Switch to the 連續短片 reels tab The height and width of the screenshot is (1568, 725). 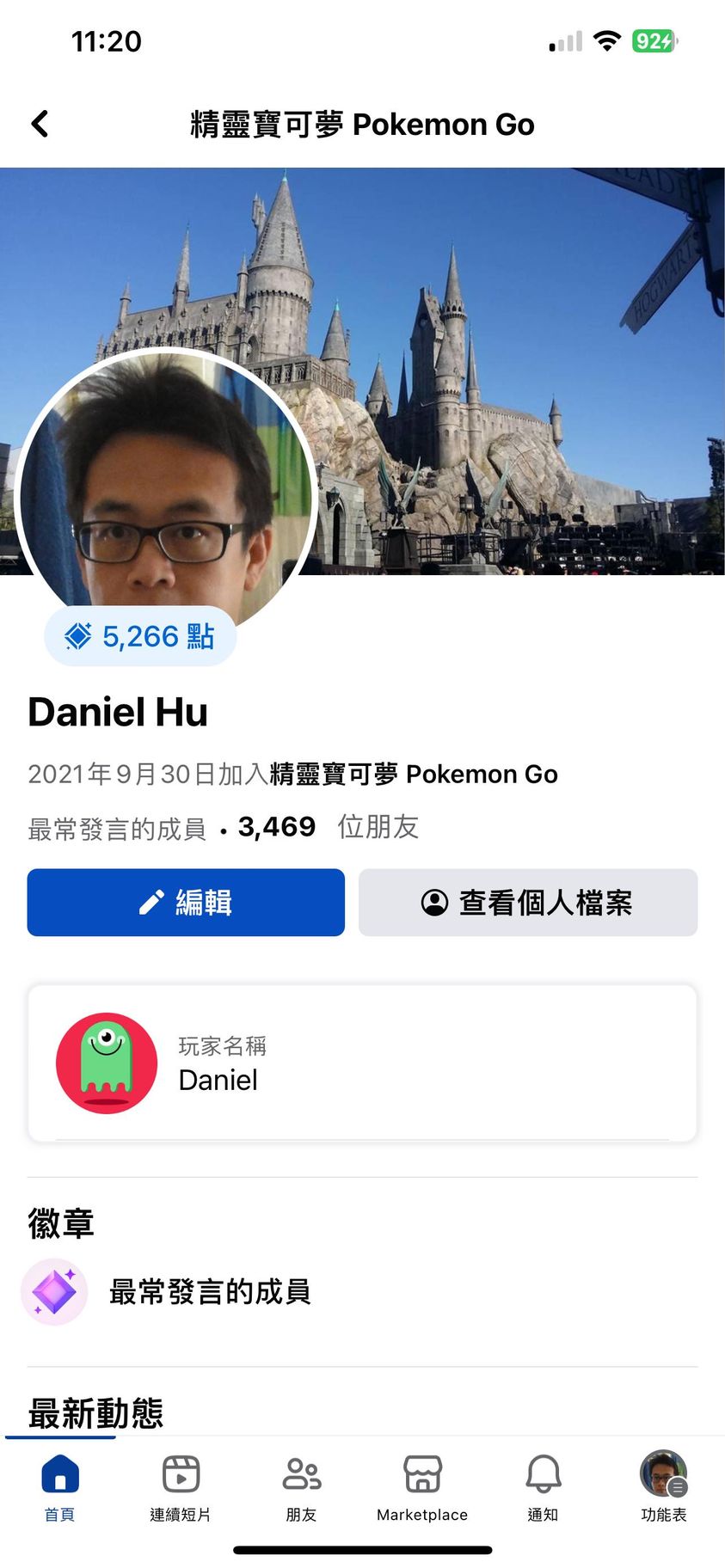181,1487
